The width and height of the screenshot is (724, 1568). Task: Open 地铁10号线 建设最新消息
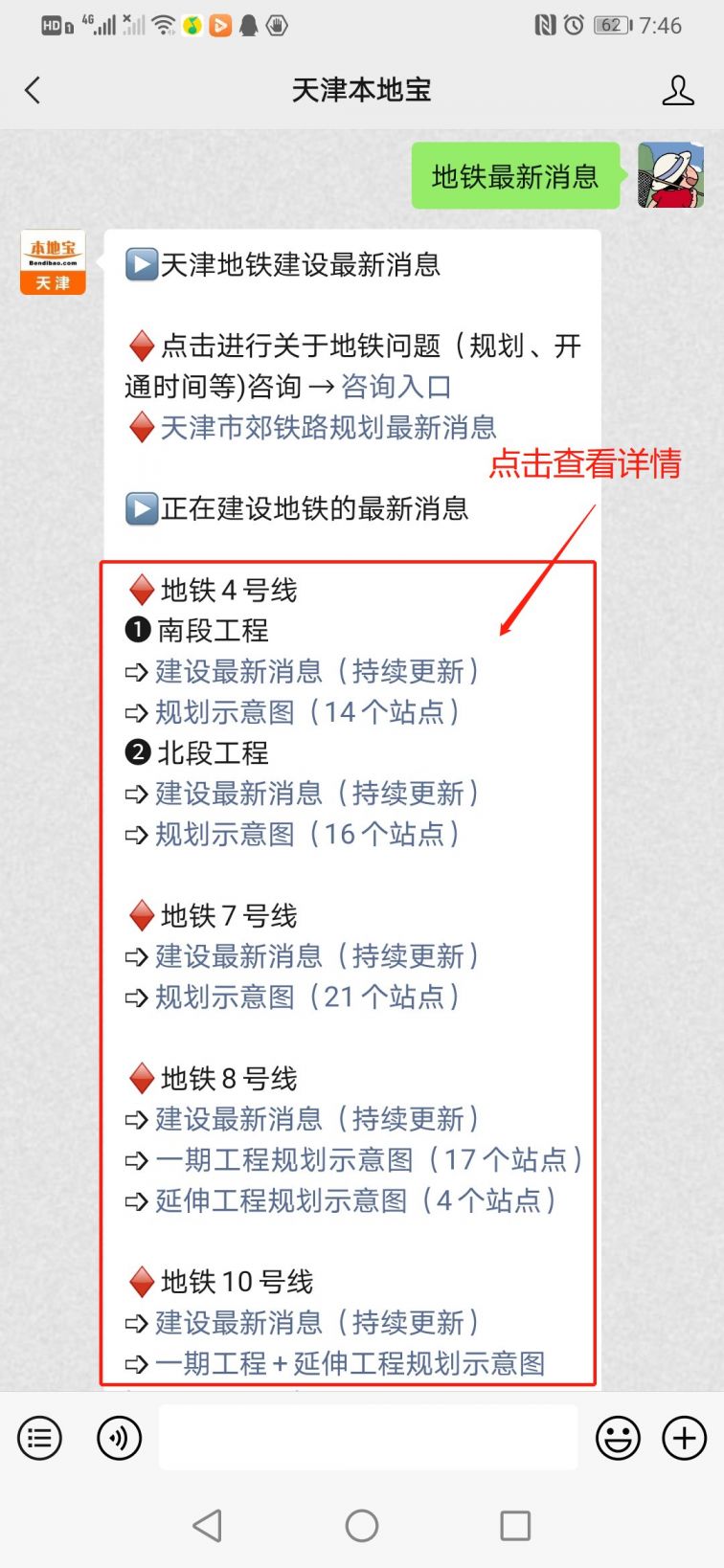(316, 1322)
